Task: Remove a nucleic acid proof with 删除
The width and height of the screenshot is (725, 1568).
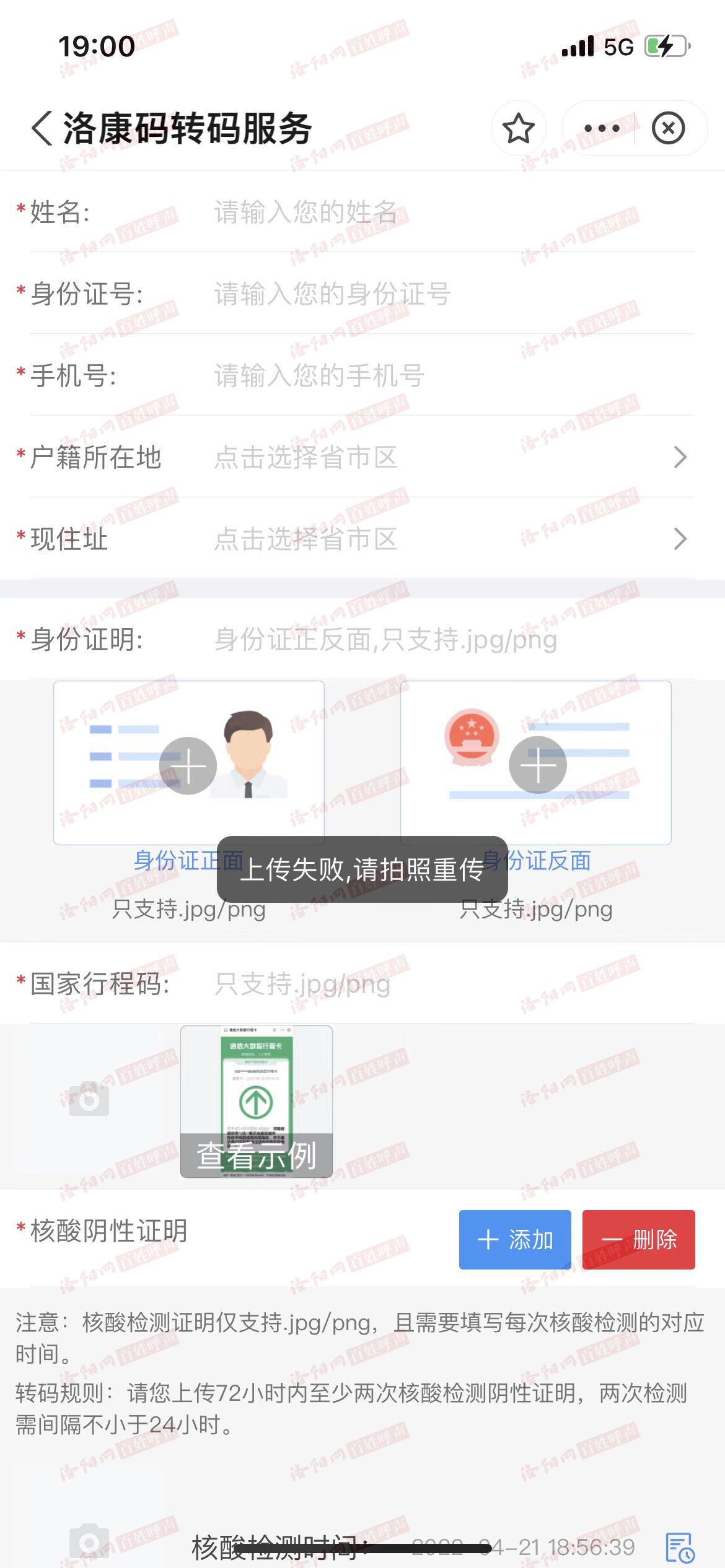Action: click(x=638, y=1240)
